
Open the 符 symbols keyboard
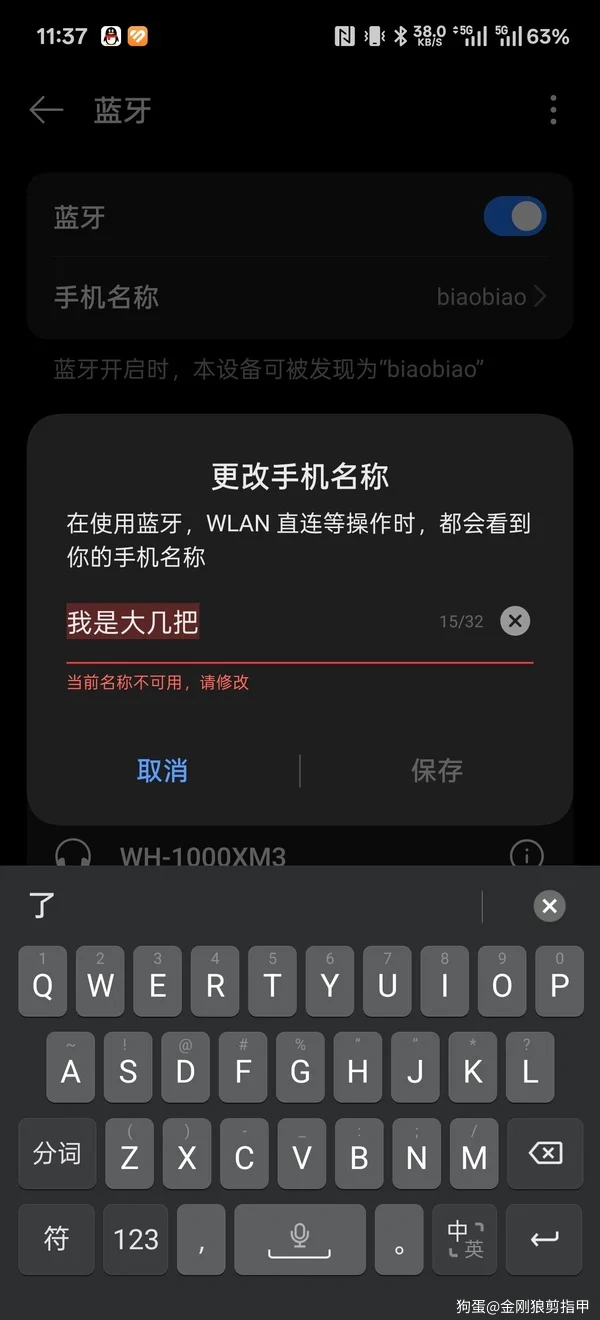click(56, 1239)
